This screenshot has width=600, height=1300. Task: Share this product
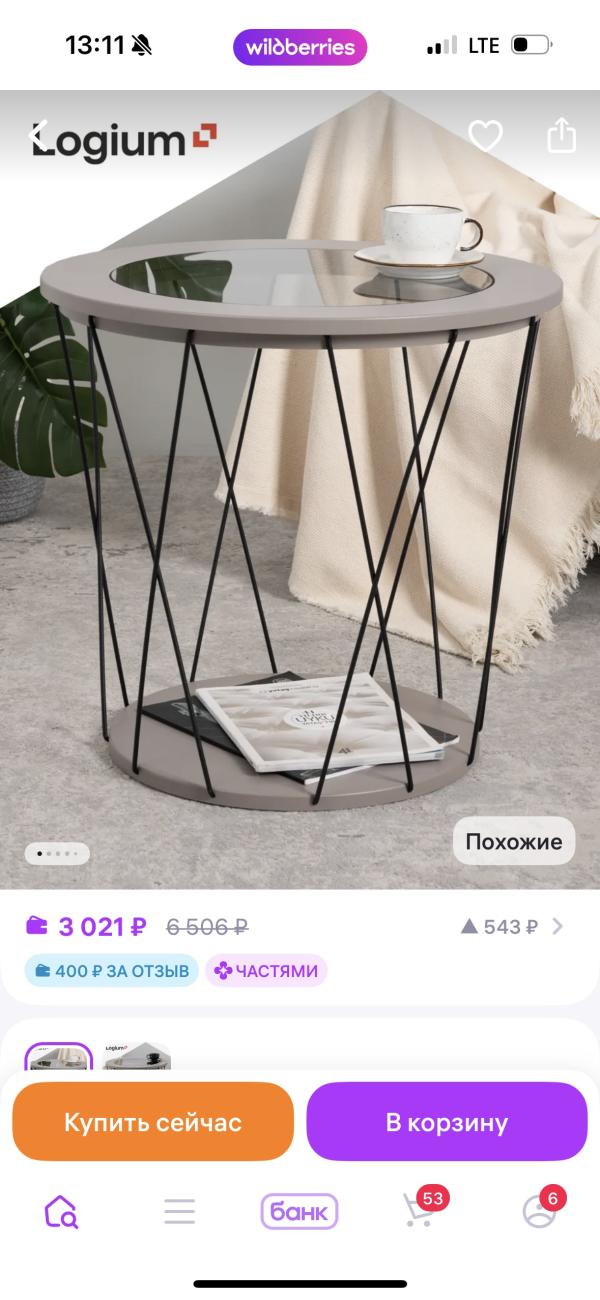pyautogui.click(x=562, y=134)
